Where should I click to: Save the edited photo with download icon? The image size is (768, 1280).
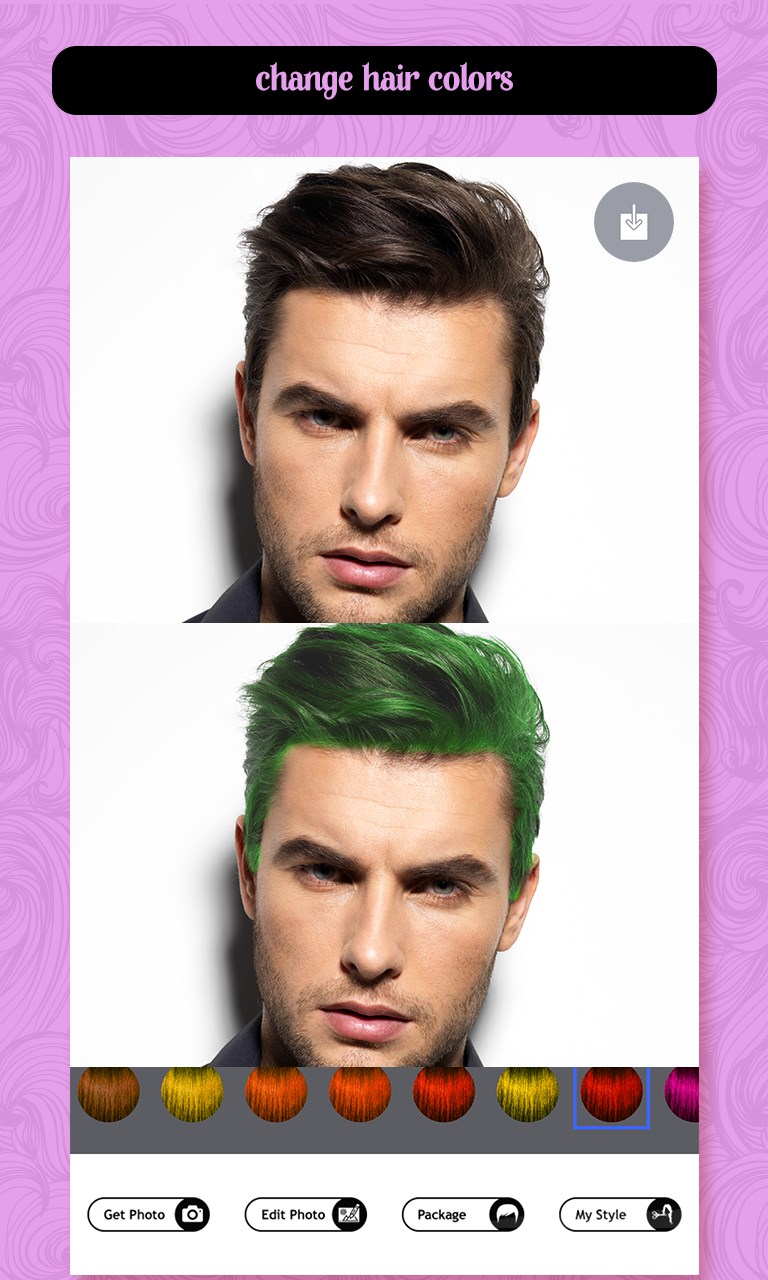pyautogui.click(x=633, y=222)
